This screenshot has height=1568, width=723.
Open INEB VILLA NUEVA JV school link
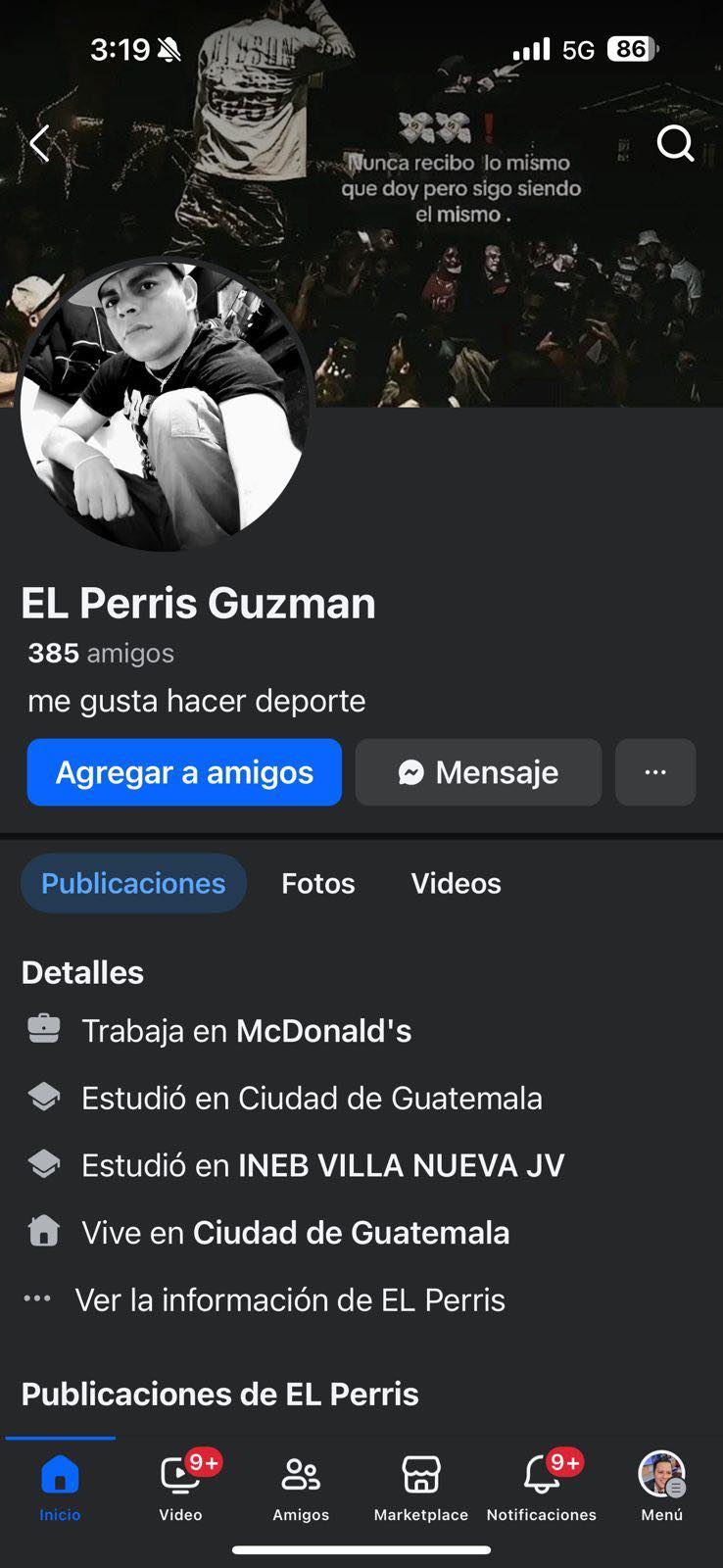(x=401, y=1165)
